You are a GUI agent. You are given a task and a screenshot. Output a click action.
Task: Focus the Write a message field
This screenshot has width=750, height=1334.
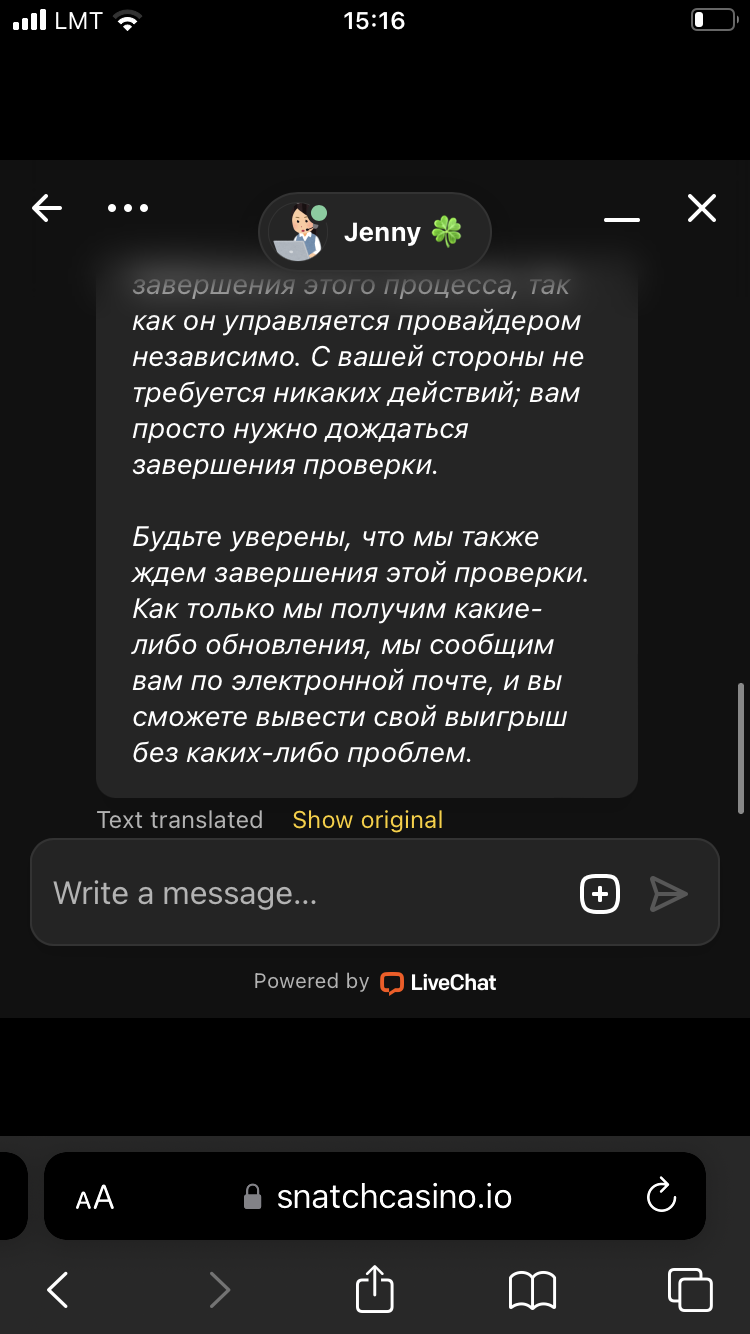click(300, 893)
